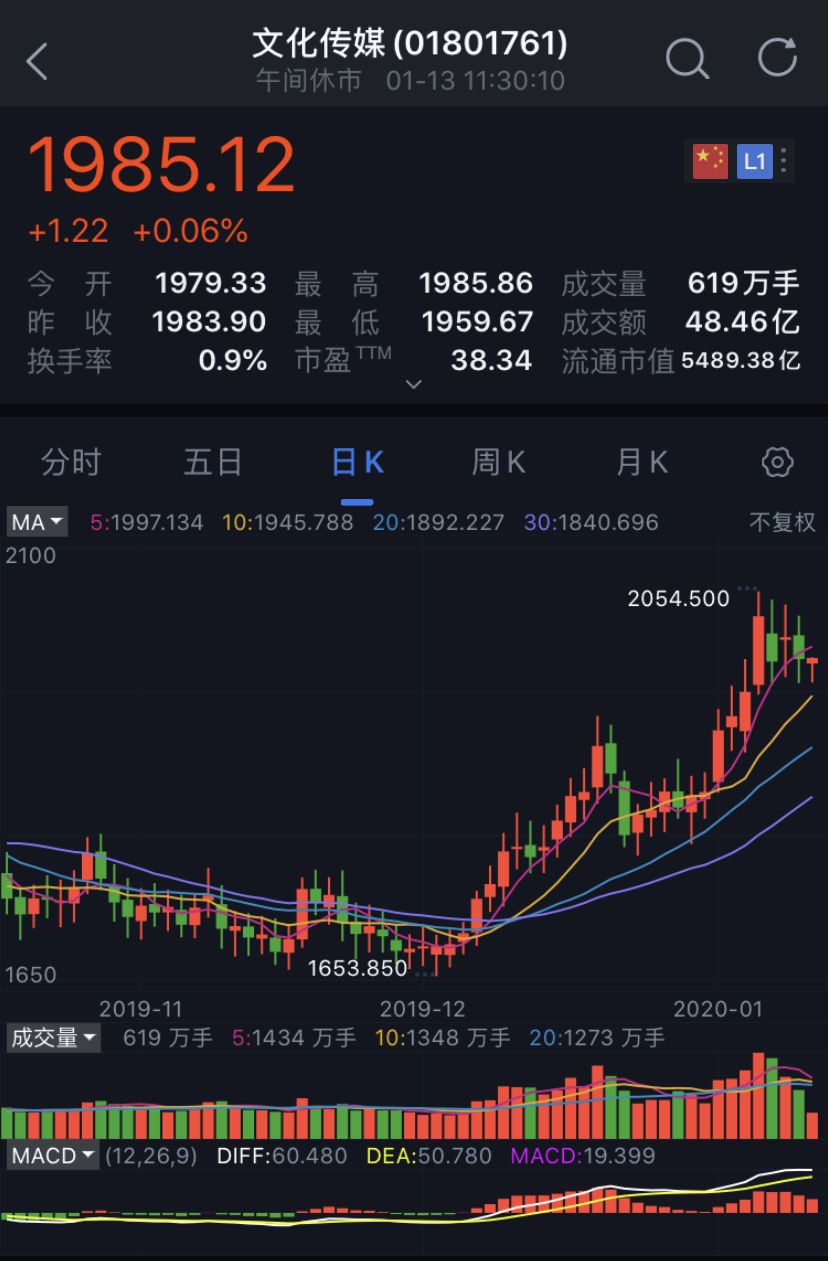828x1261 pixels.
Task: Go back using the back arrow
Action: coord(38,59)
